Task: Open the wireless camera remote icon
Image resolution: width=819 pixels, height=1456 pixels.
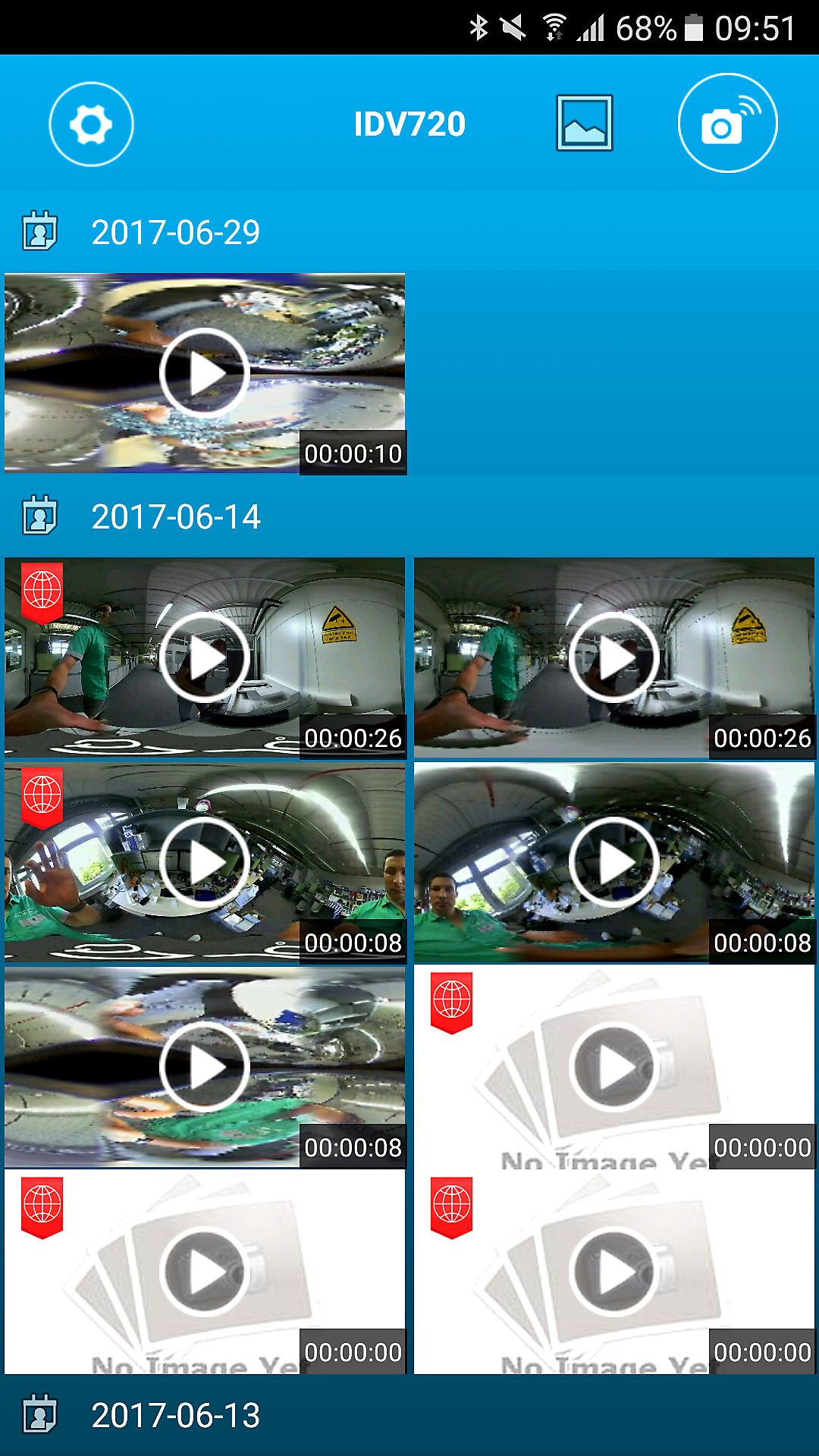Action: [x=727, y=123]
